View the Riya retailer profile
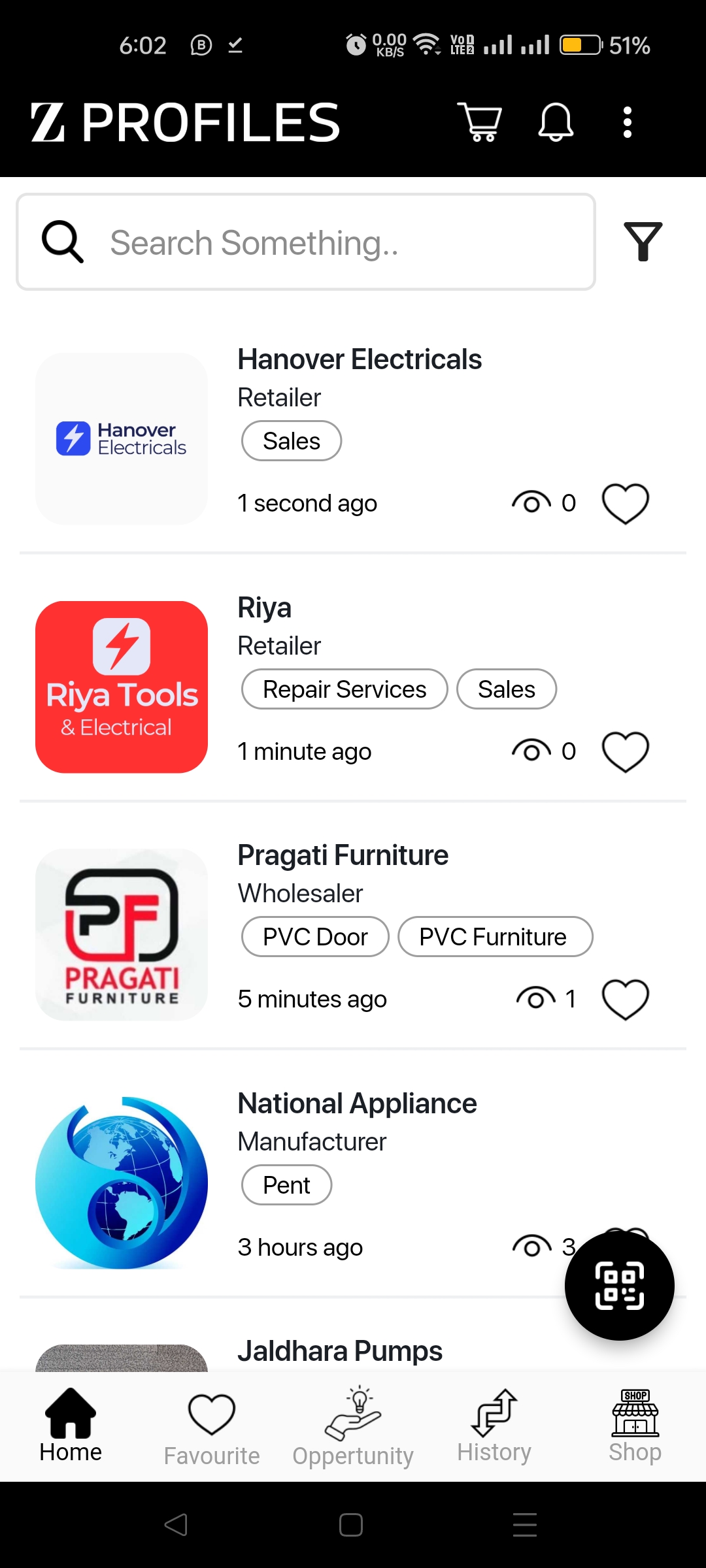The width and height of the screenshot is (706, 1568). coord(264,608)
